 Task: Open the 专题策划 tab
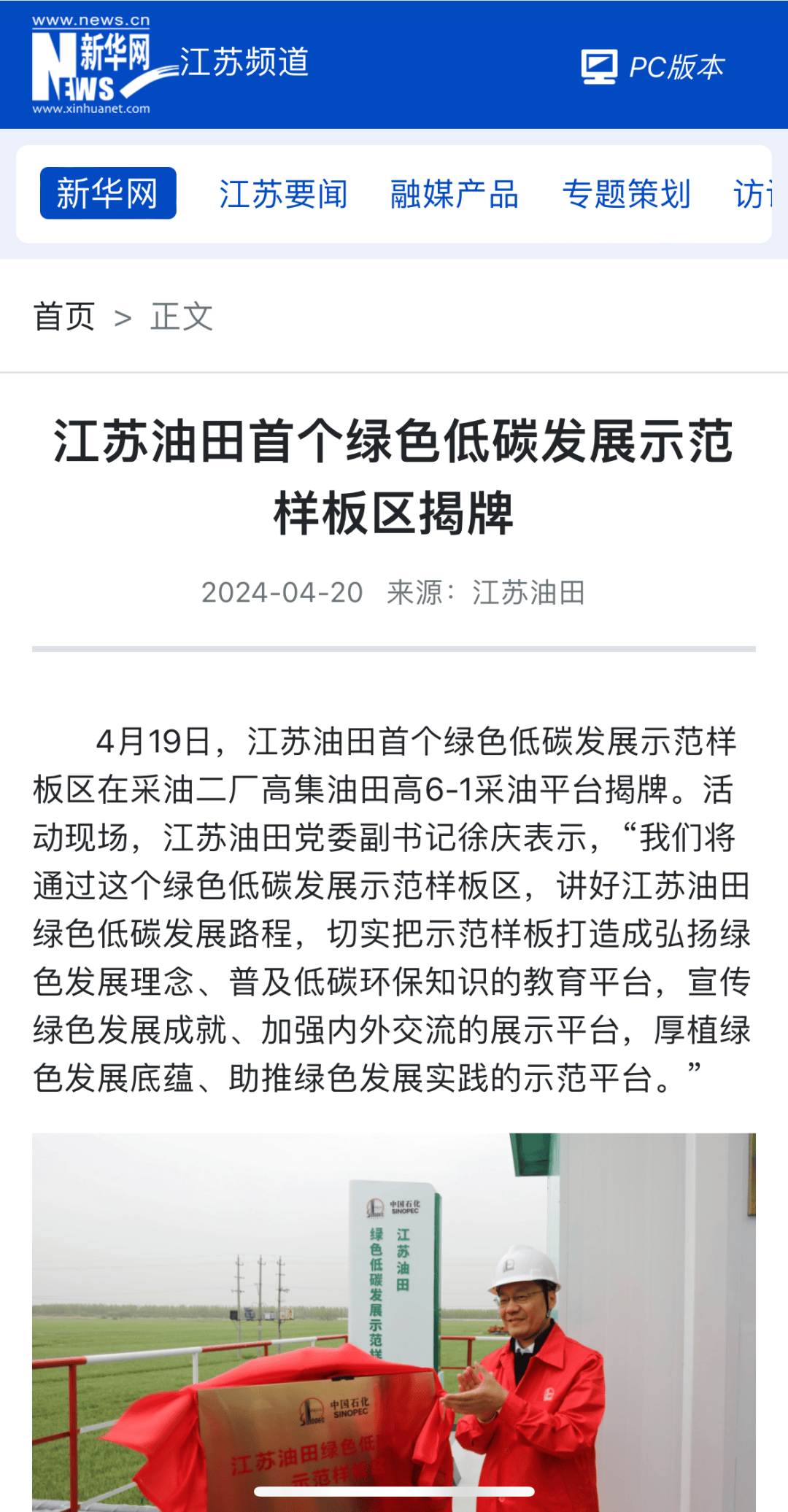point(627,192)
